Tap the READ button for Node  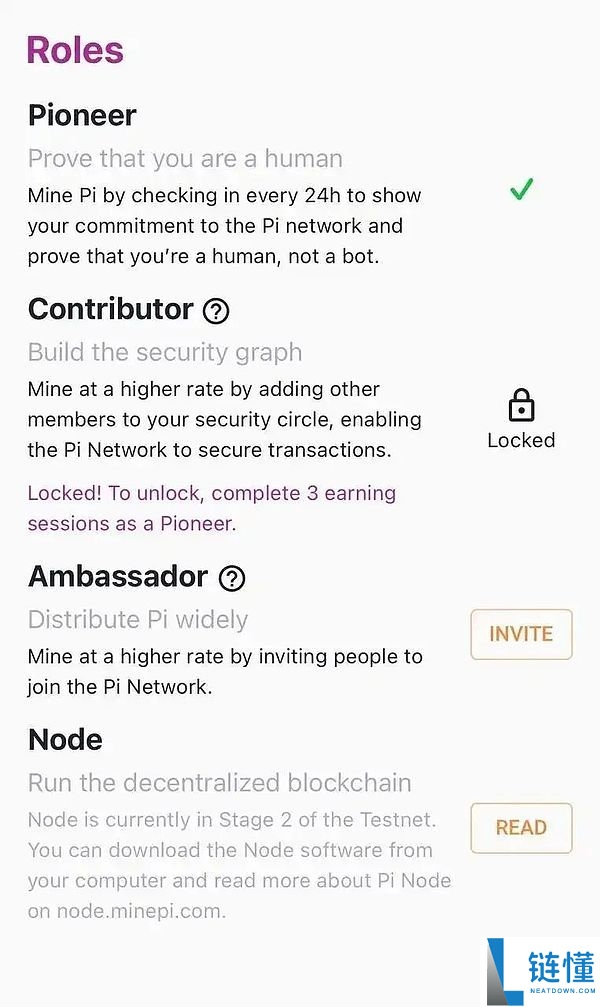point(521,828)
